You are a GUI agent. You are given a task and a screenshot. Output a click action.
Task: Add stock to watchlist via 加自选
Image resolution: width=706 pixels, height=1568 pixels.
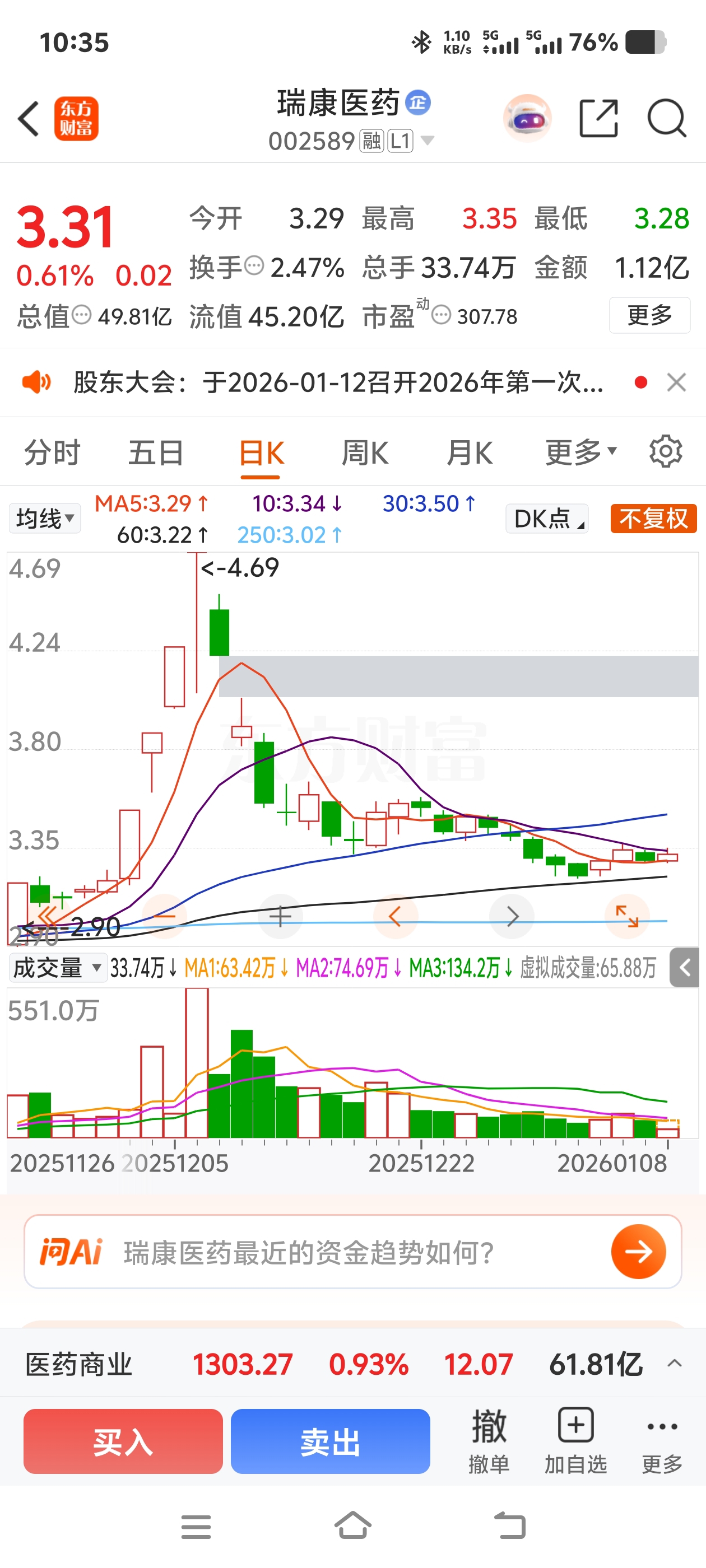click(x=575, y=1440)
